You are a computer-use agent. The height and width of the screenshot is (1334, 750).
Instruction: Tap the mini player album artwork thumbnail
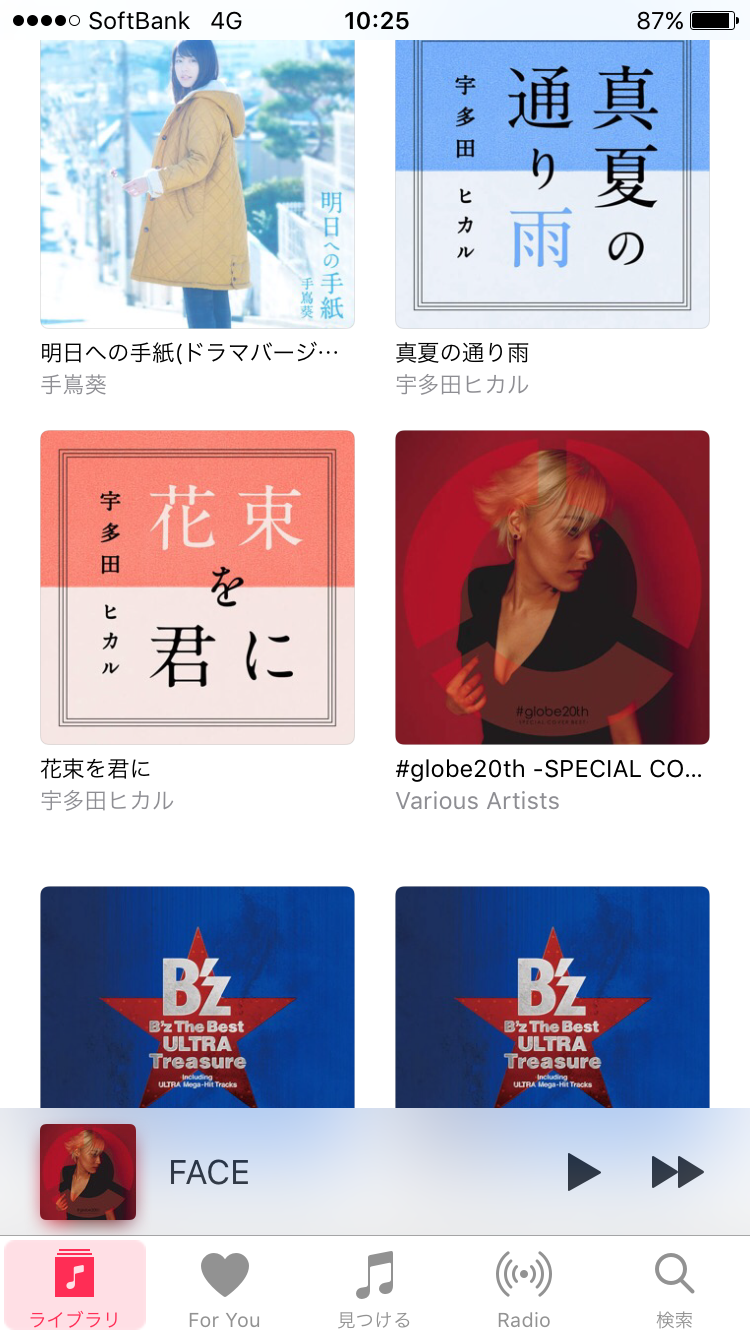[x=88, y=1172]
